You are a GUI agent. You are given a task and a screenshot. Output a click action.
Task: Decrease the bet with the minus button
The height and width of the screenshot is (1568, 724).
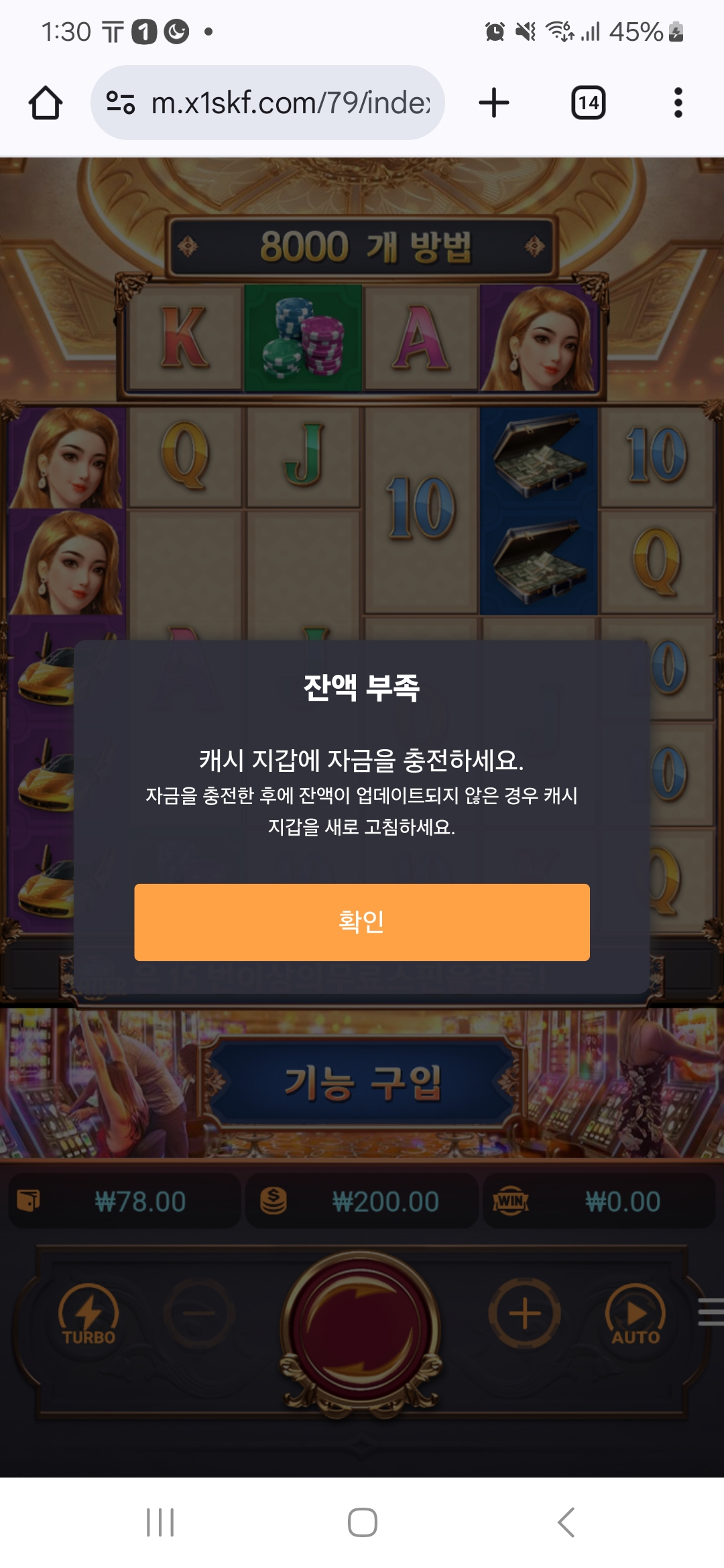[199, 1313]
